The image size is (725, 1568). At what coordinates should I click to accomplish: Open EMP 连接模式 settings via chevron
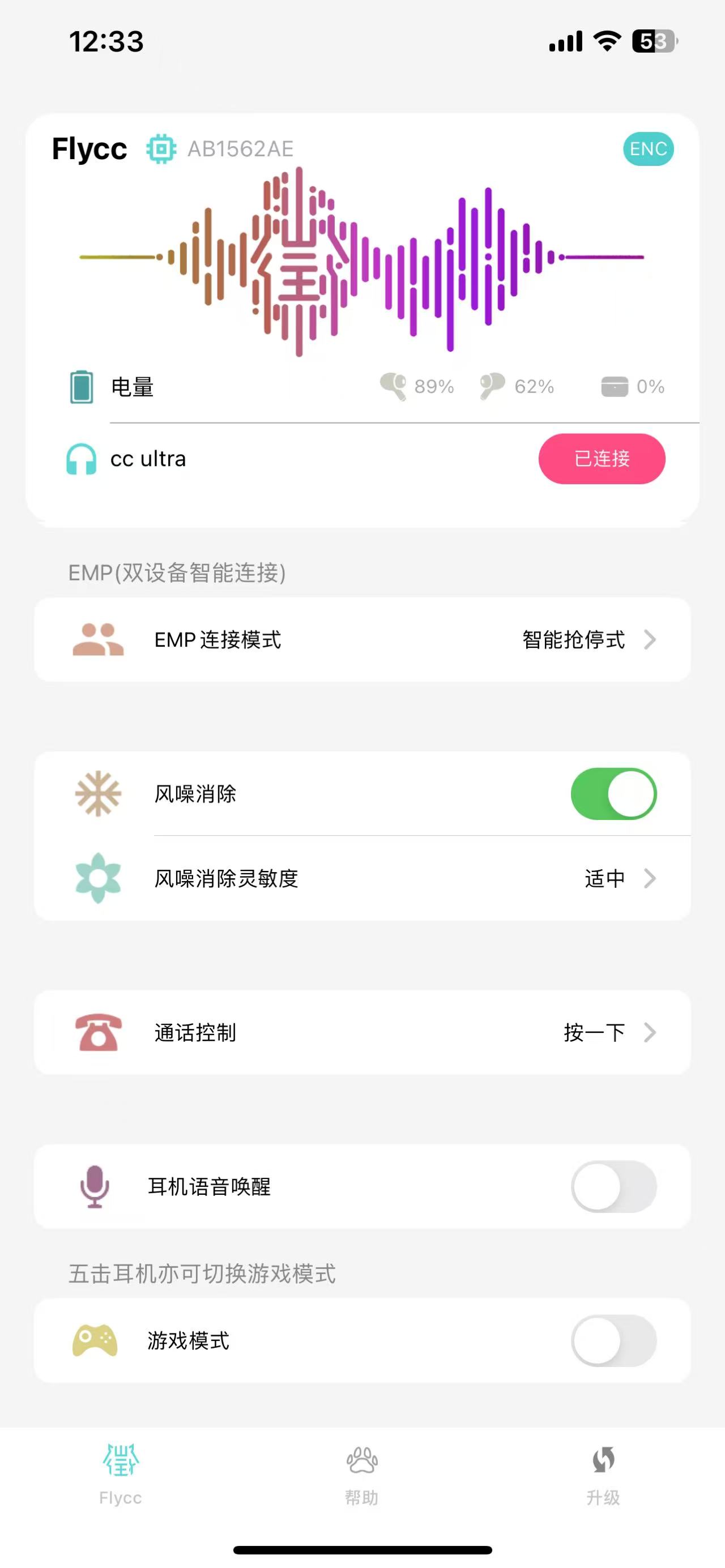(x=651, y=640)
